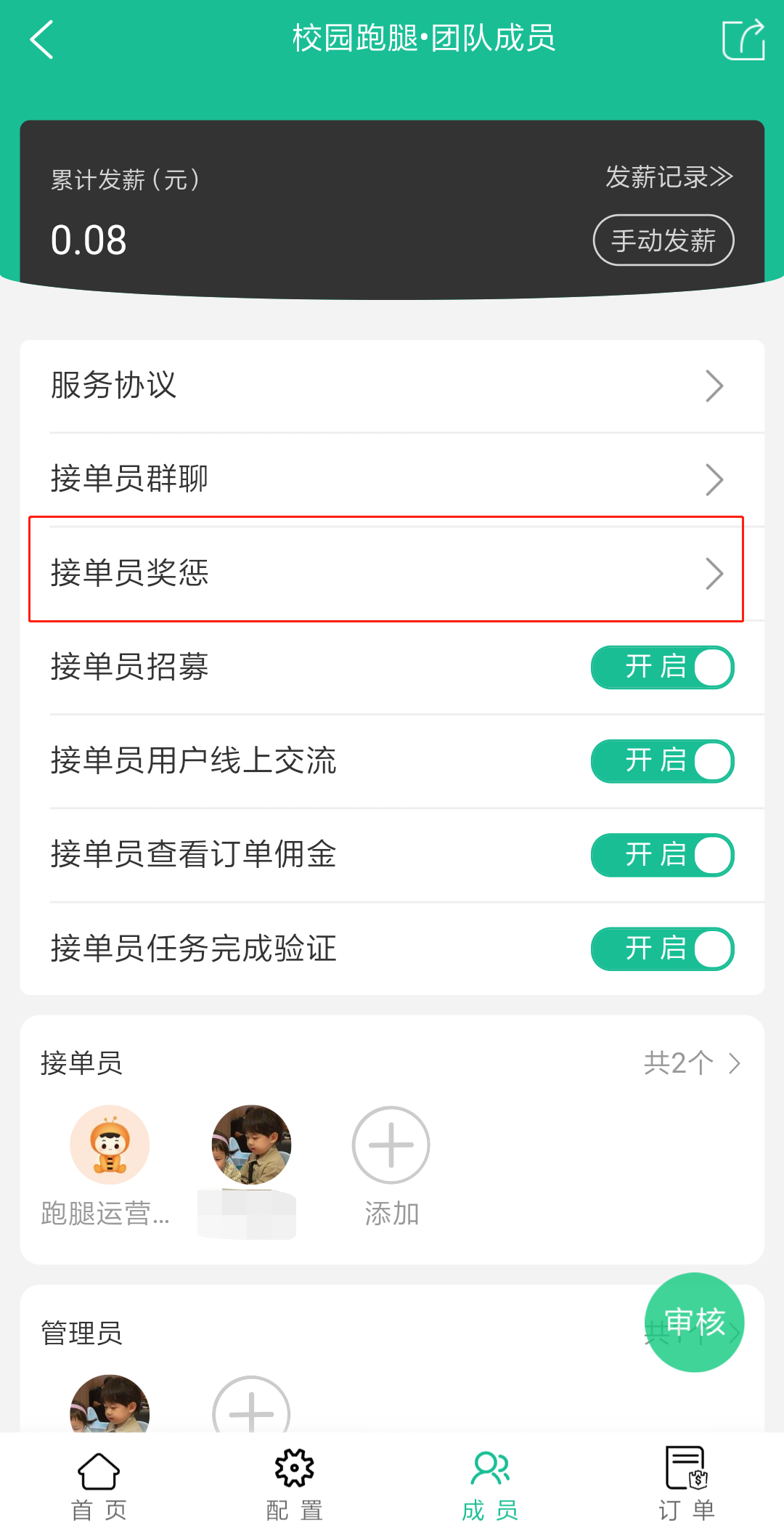784x1531 pixels.
Task: Tap the share icon in the header
Action: pos(743,39)
